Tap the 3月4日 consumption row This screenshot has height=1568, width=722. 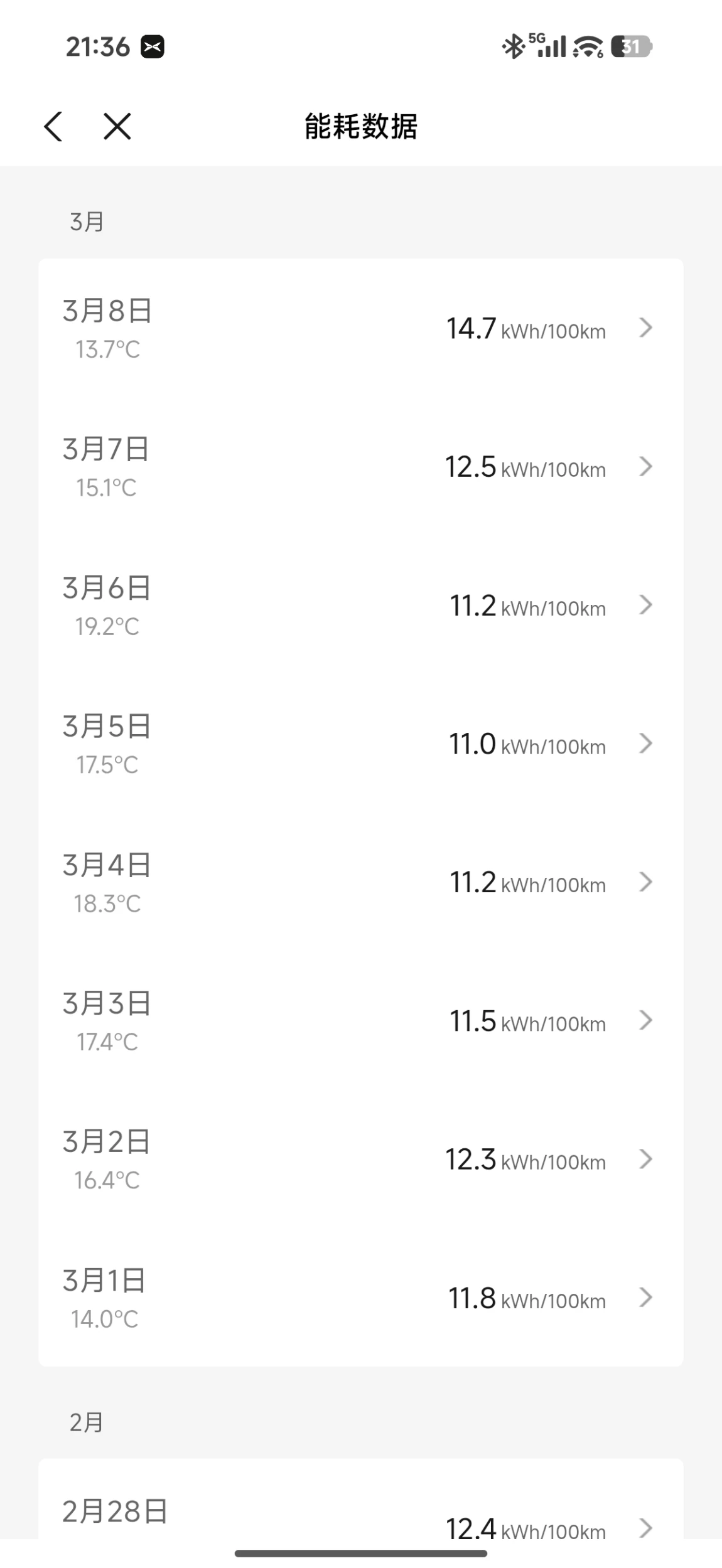click(360, 883)
